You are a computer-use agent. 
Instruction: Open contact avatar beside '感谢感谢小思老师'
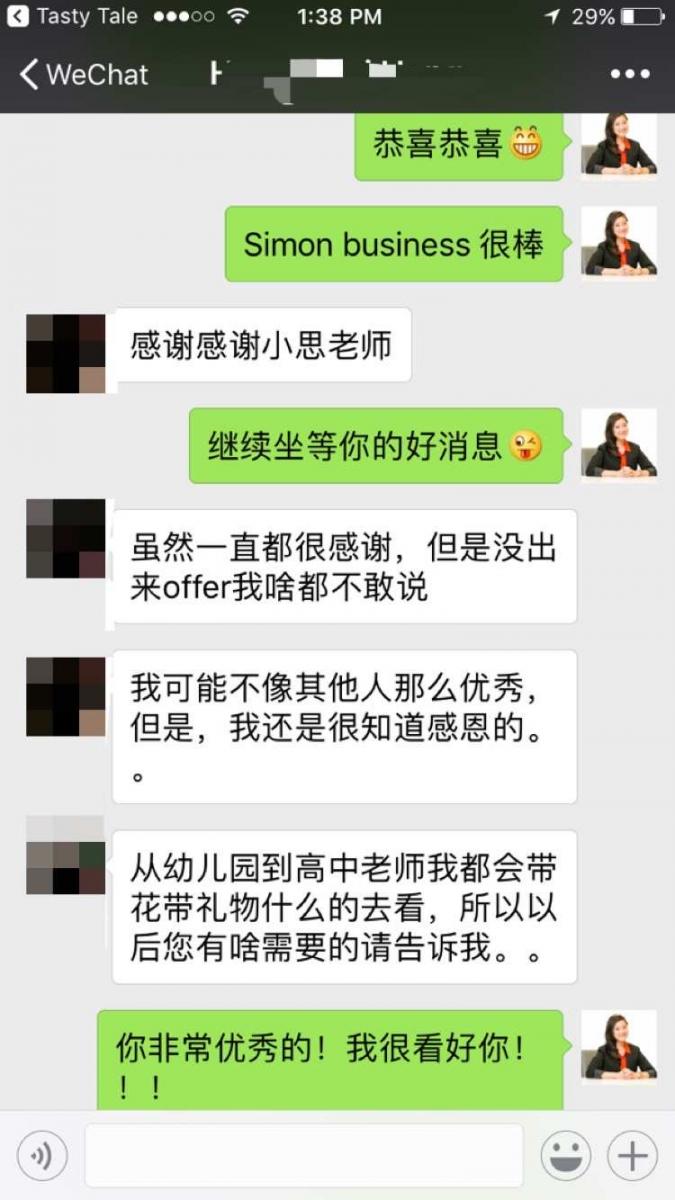click(65, 354)
